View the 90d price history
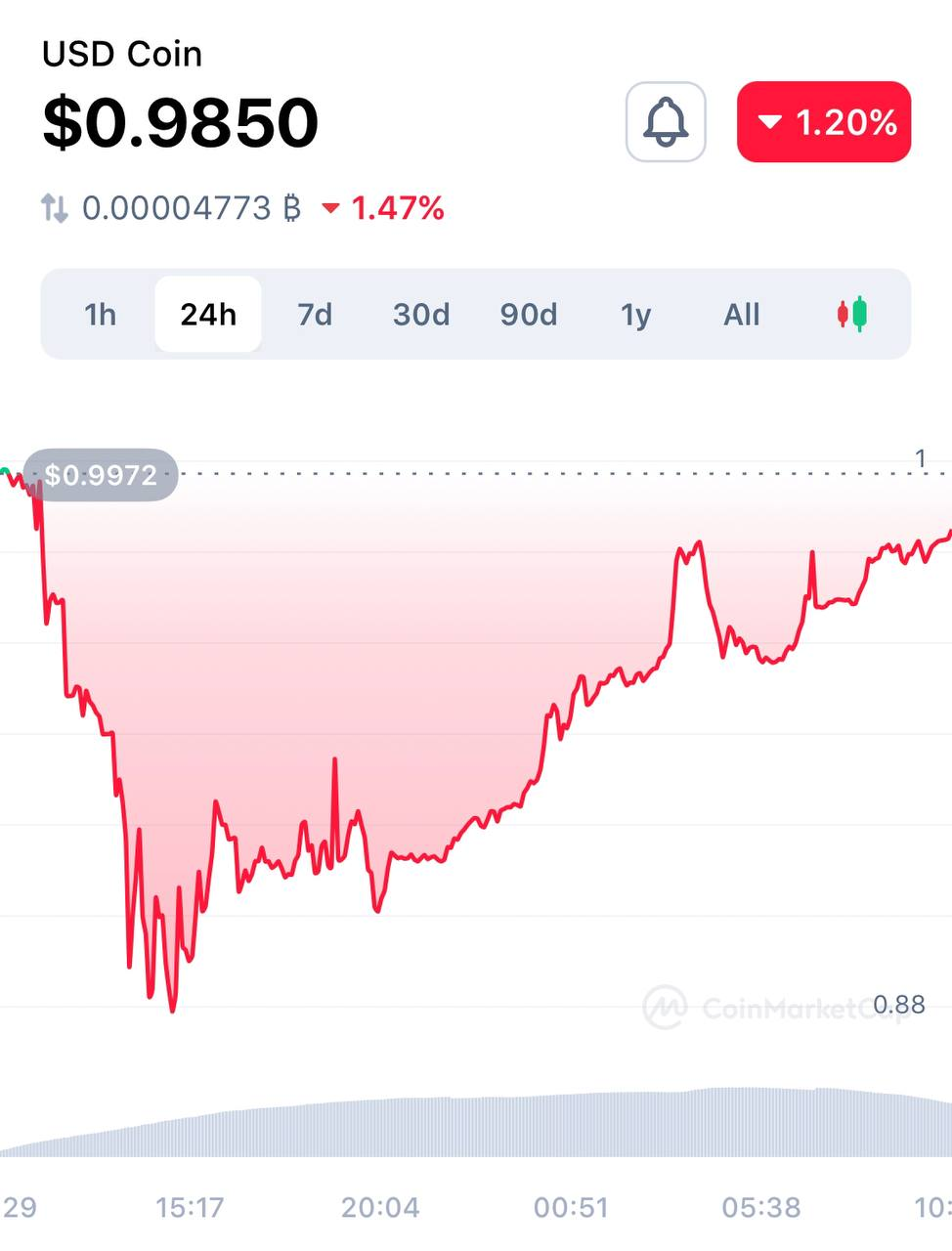The image size is (952, 1251). (x=529, y=315)
